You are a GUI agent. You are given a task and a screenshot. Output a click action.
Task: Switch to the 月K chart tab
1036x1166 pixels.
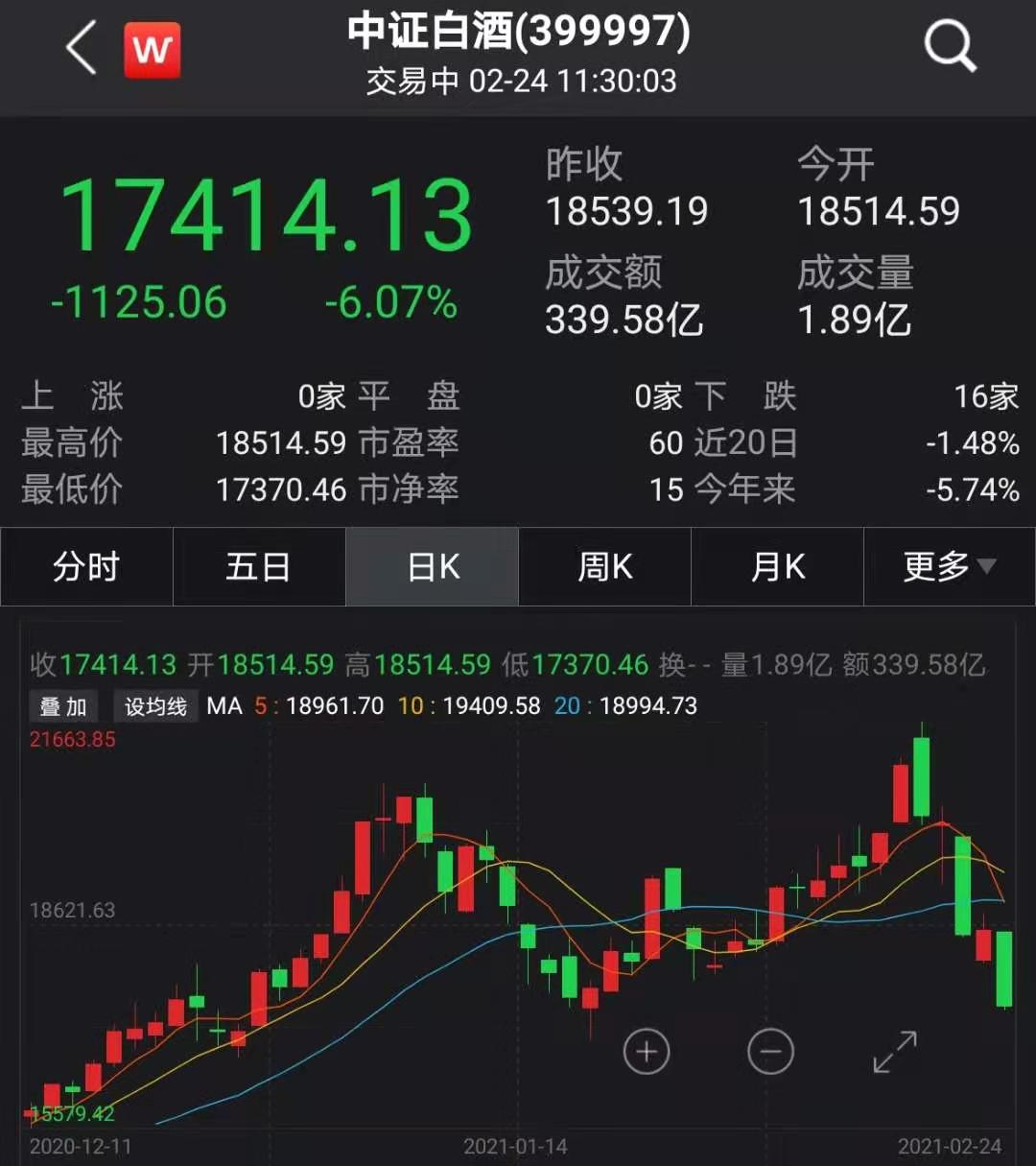tap(778, 567)
